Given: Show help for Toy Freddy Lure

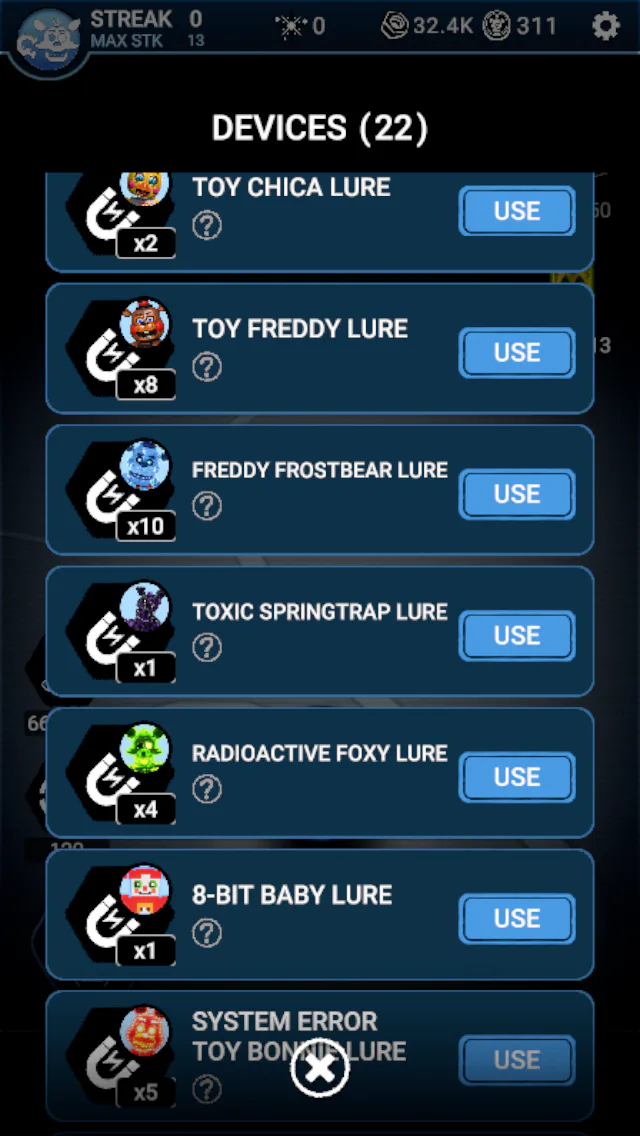Looking at the screenshot, I should 207,367.
